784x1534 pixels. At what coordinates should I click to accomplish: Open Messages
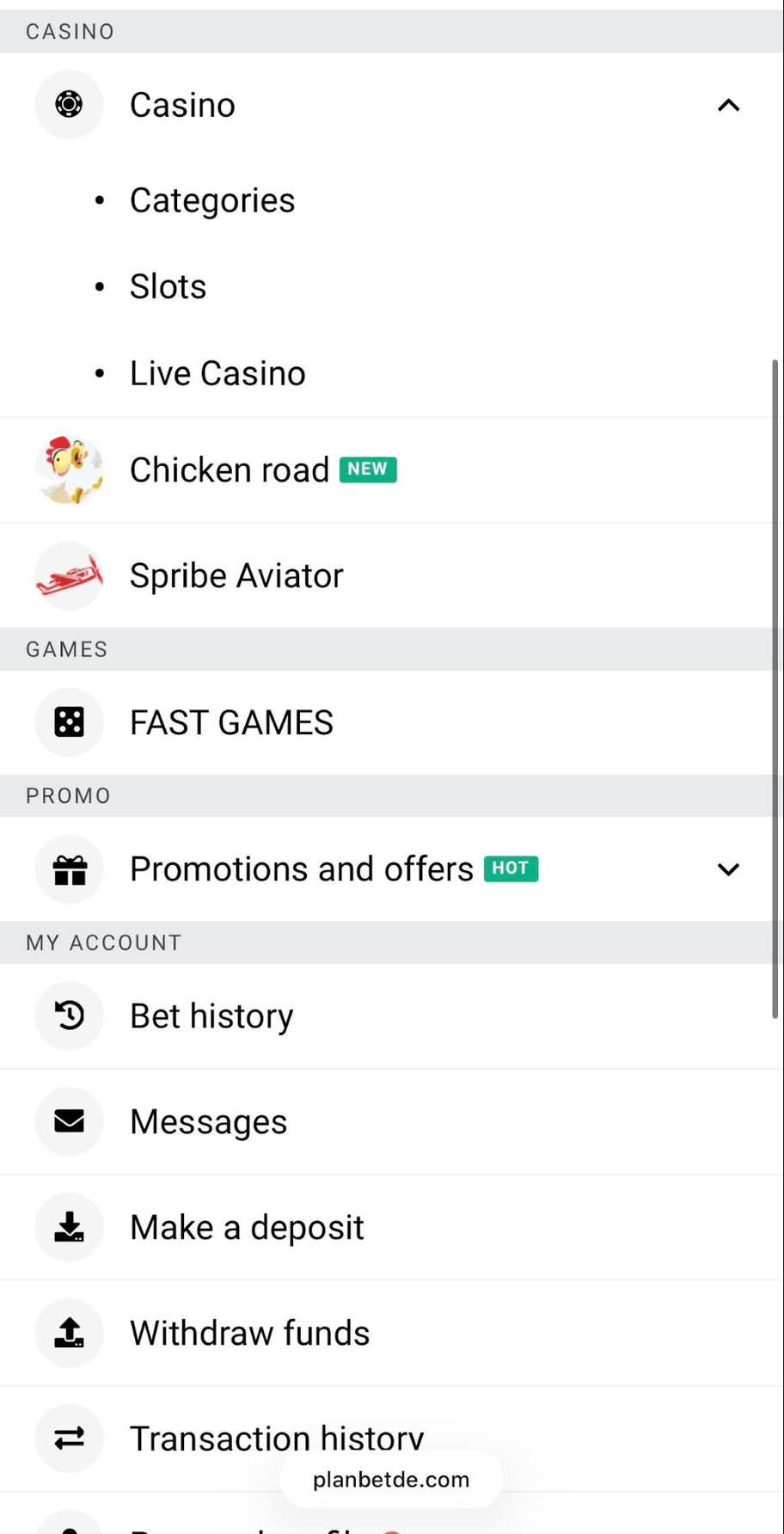tap(208, 1121)
